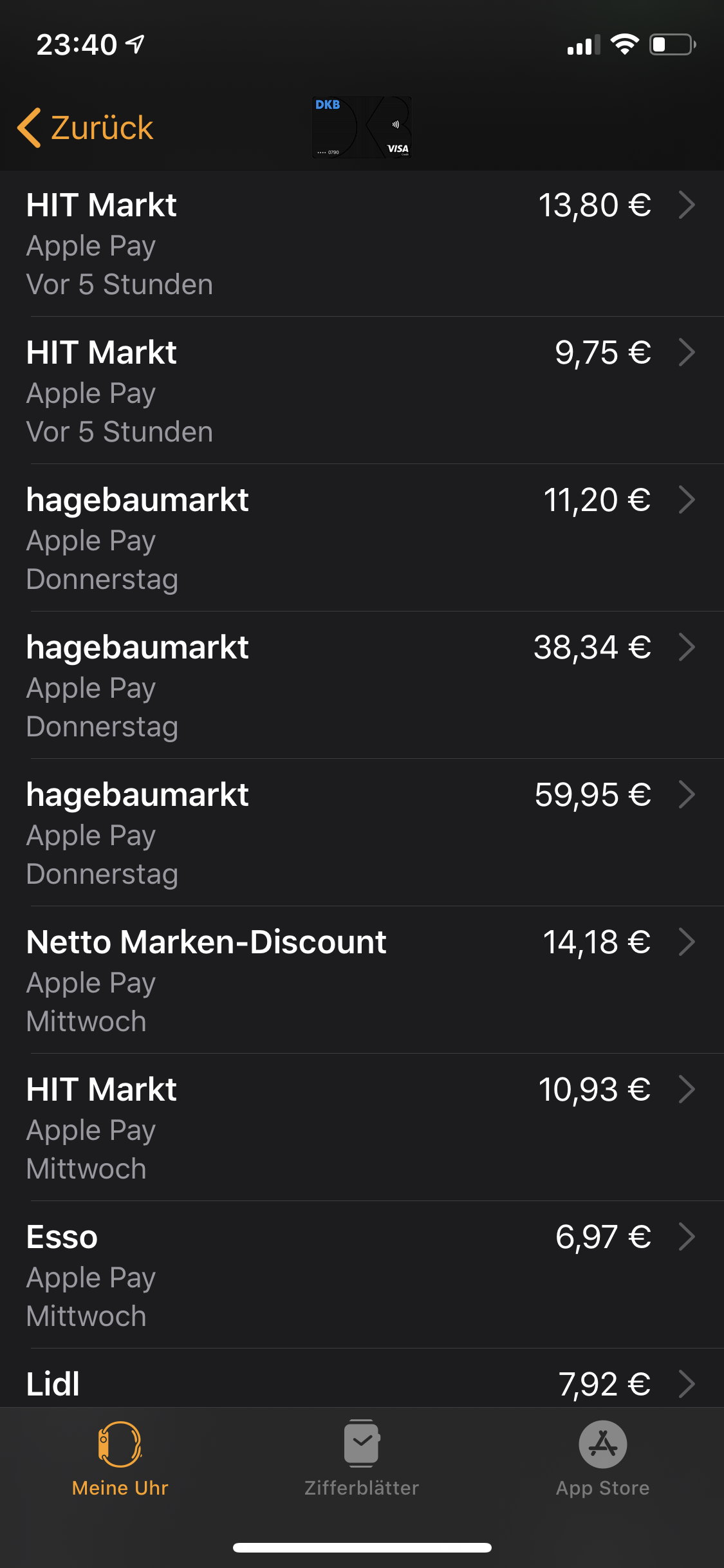Select the hagebaumarkt 59,95 € transaction

pyautogui.click(x=362, y=833)
